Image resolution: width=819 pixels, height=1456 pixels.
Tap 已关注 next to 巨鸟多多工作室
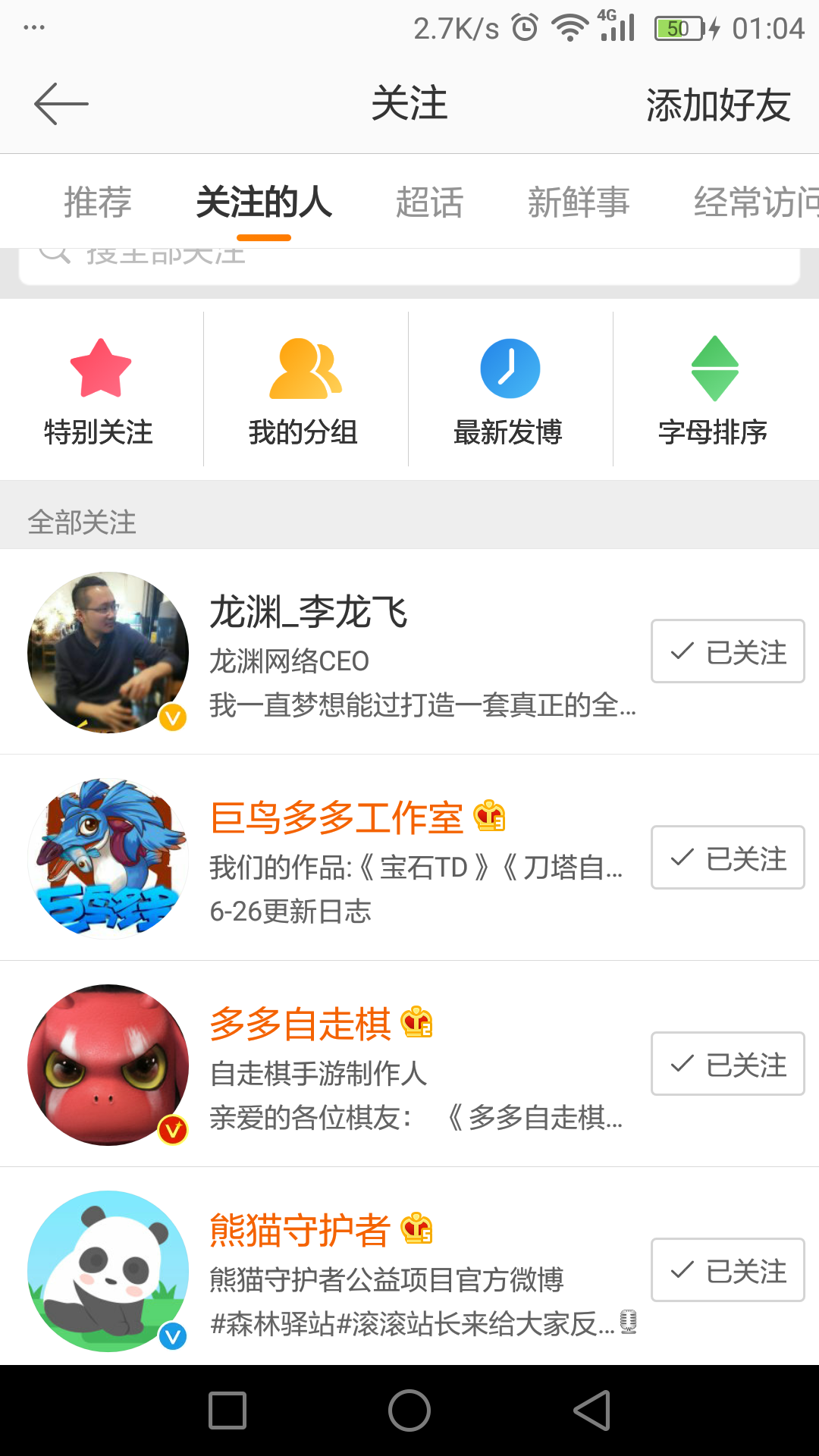point(727,858)
